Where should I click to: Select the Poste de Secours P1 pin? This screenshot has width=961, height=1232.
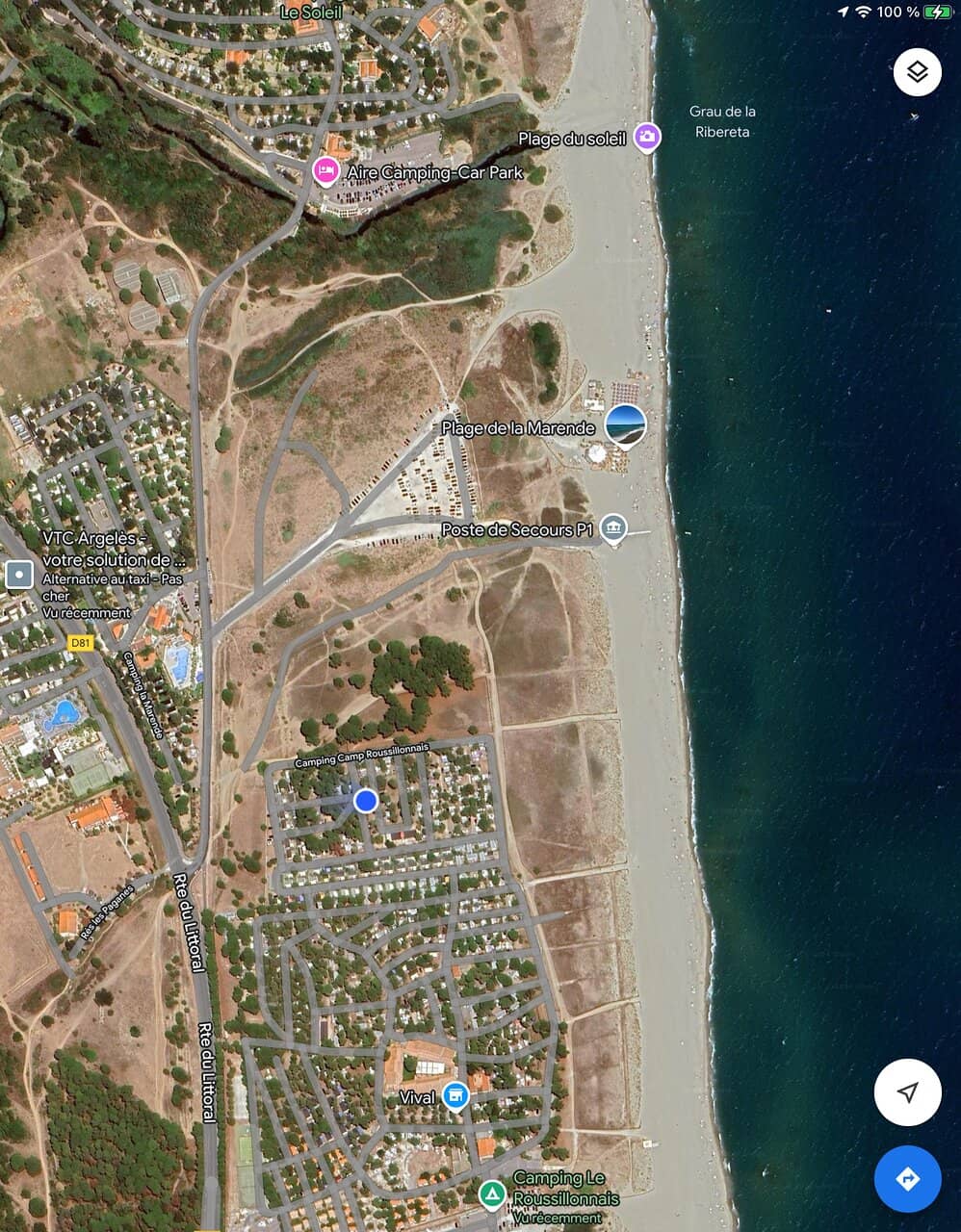click(x=613, y=528)
